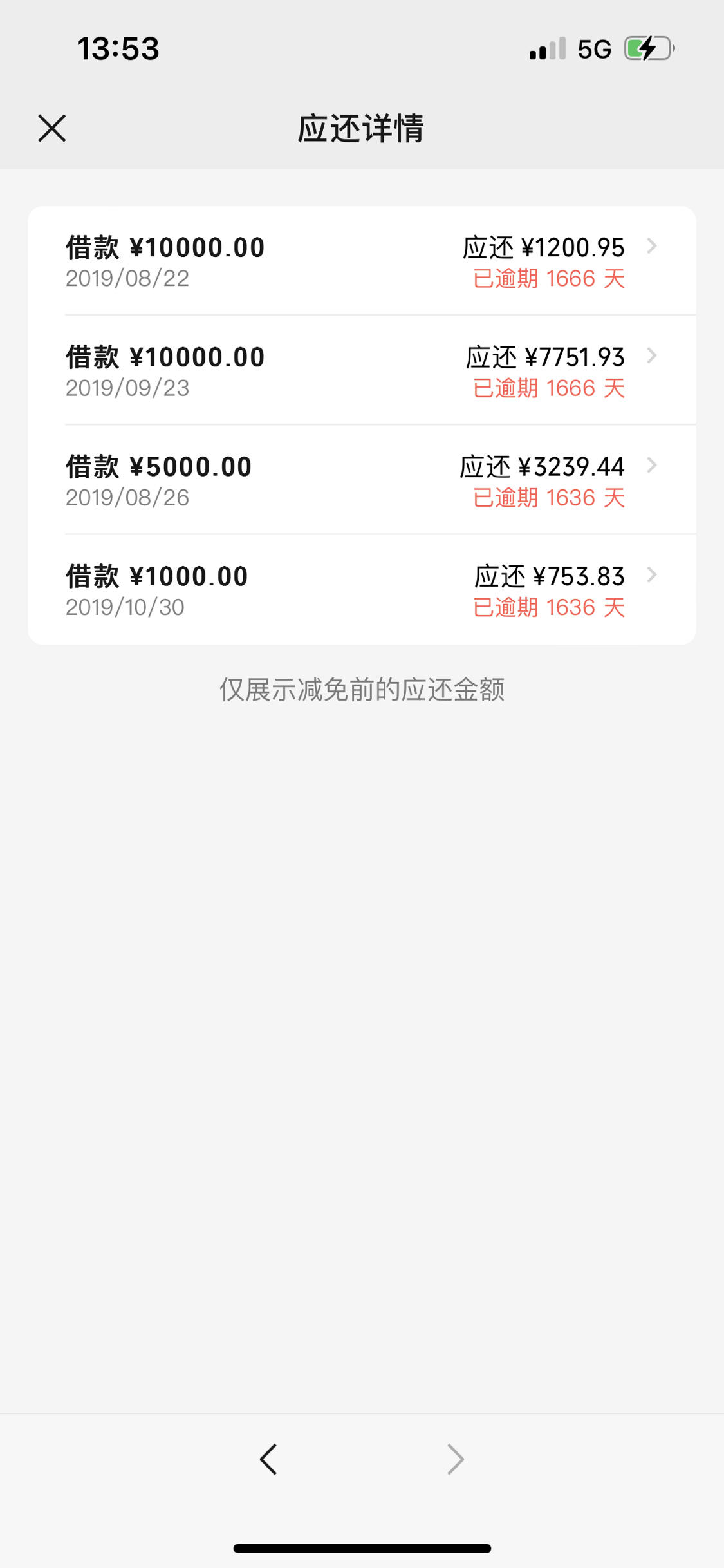
Task: View the ¥1000.00 loan from 2019/10/30
Action: click(362, 589)
